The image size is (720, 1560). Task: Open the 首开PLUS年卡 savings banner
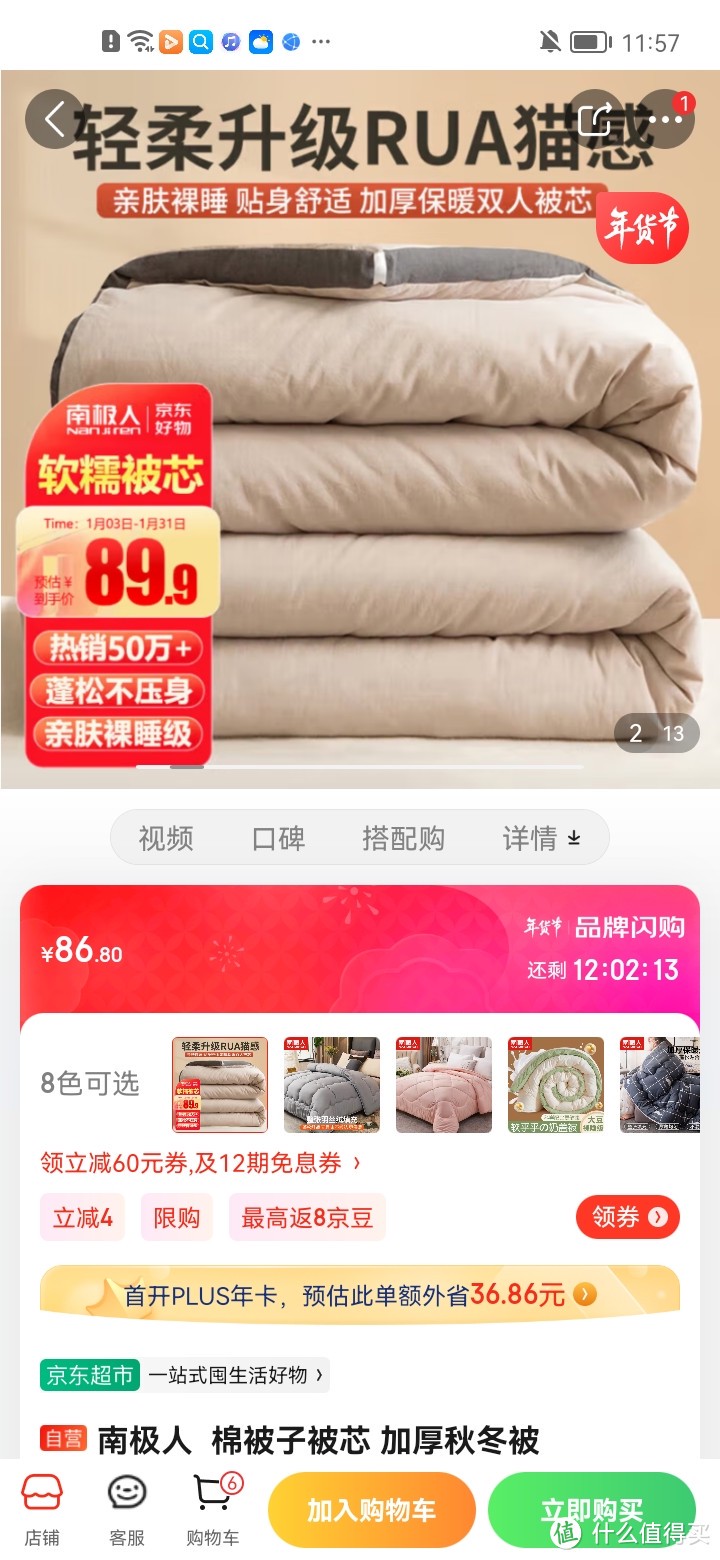(360, 1295)
